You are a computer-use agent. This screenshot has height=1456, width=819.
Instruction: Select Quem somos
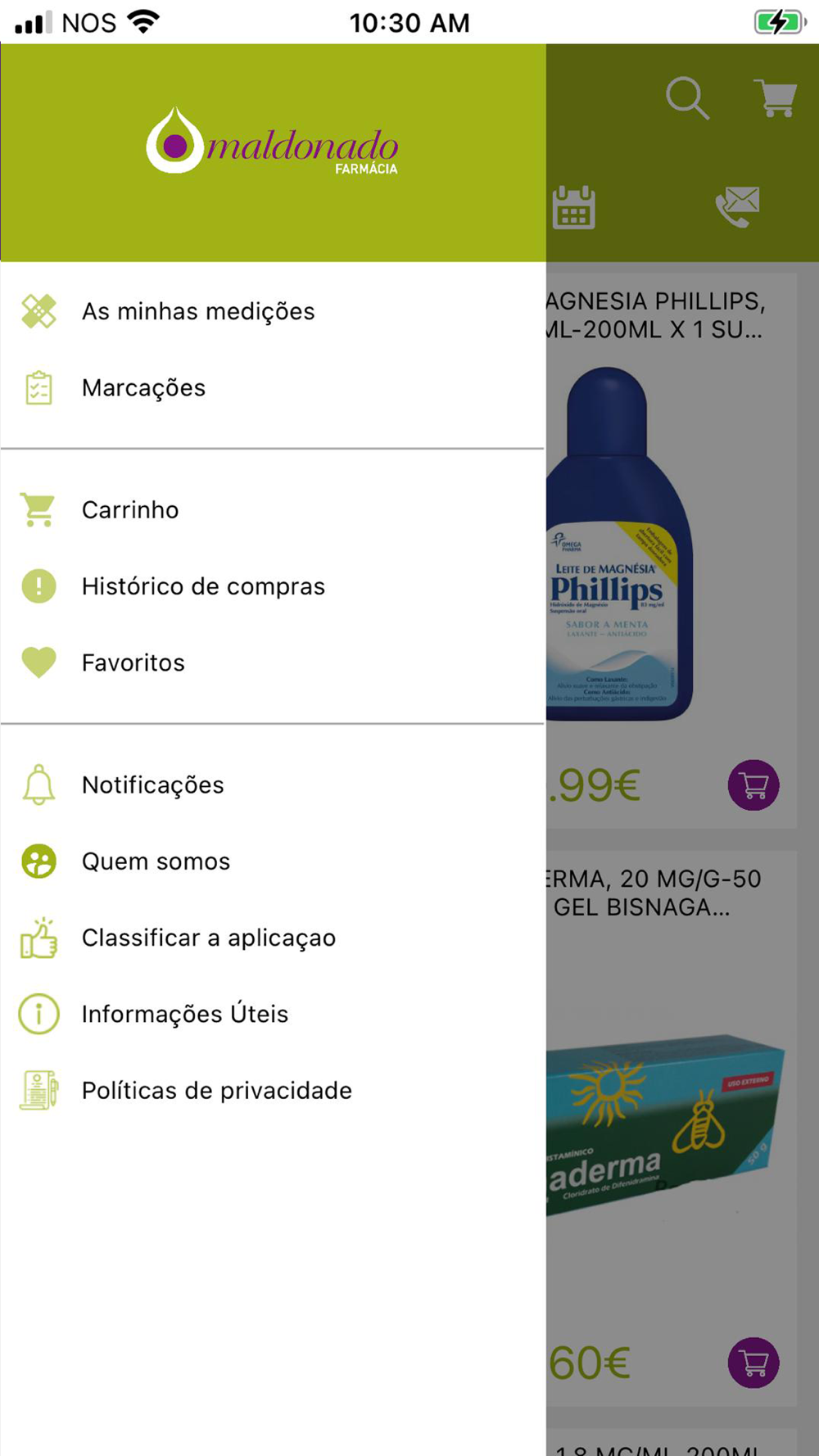click(273, 861)
